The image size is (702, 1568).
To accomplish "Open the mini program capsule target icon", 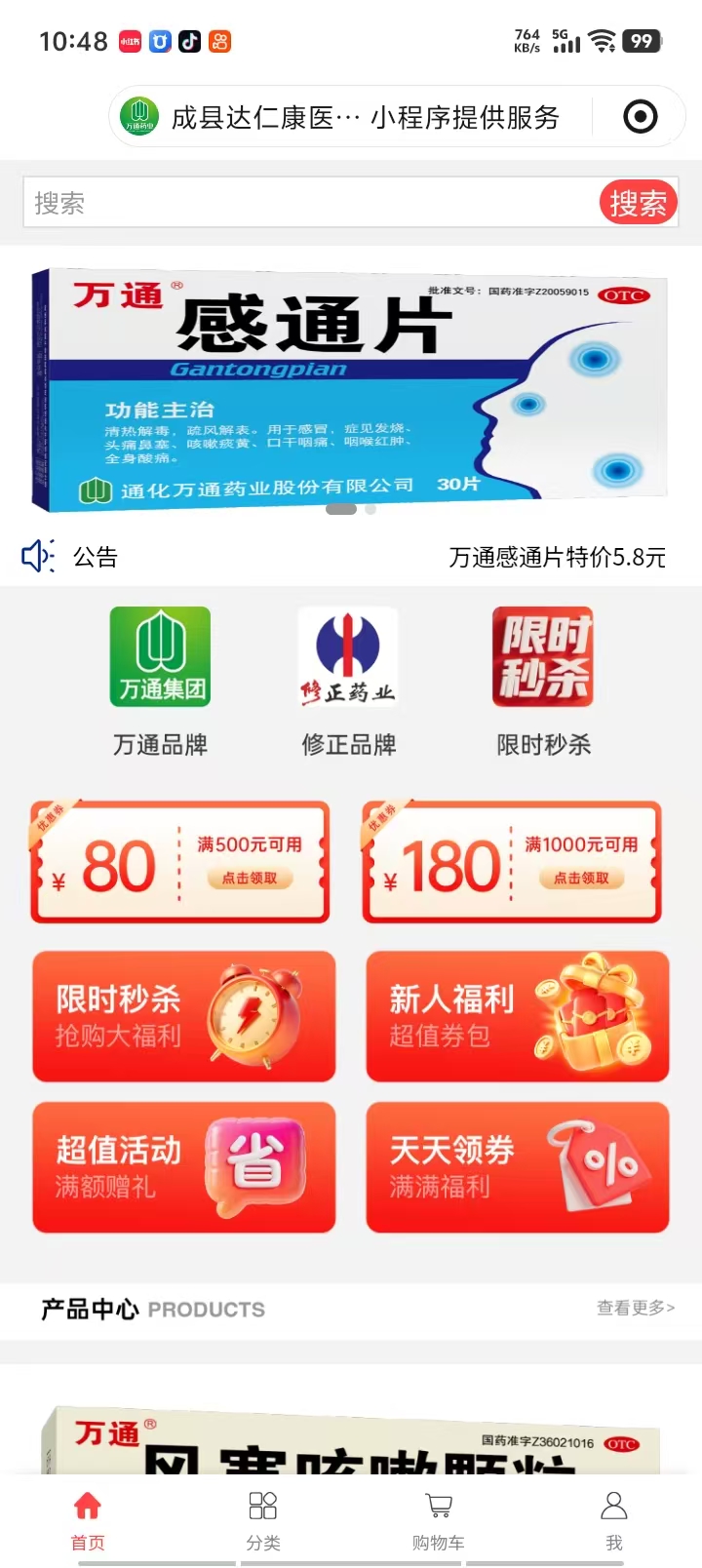I will pyautogui.click(x=640, y=117).
